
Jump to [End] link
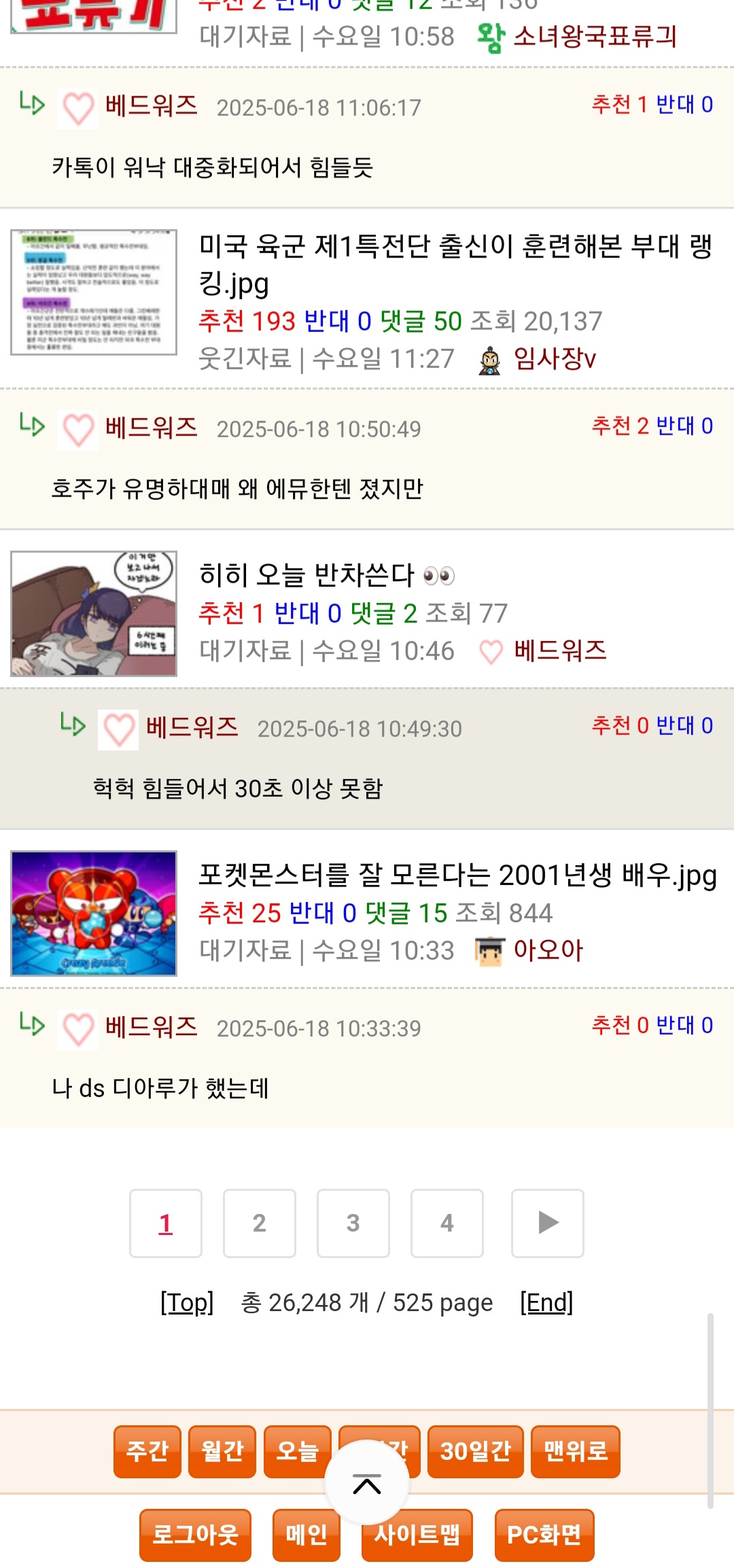point(546,1302)
